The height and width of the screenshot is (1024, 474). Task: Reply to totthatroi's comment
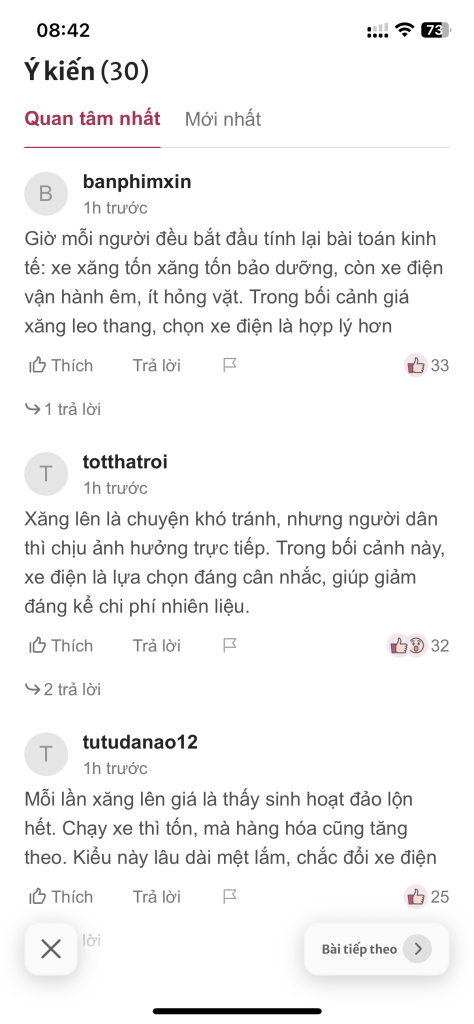[x=157, y=645]
